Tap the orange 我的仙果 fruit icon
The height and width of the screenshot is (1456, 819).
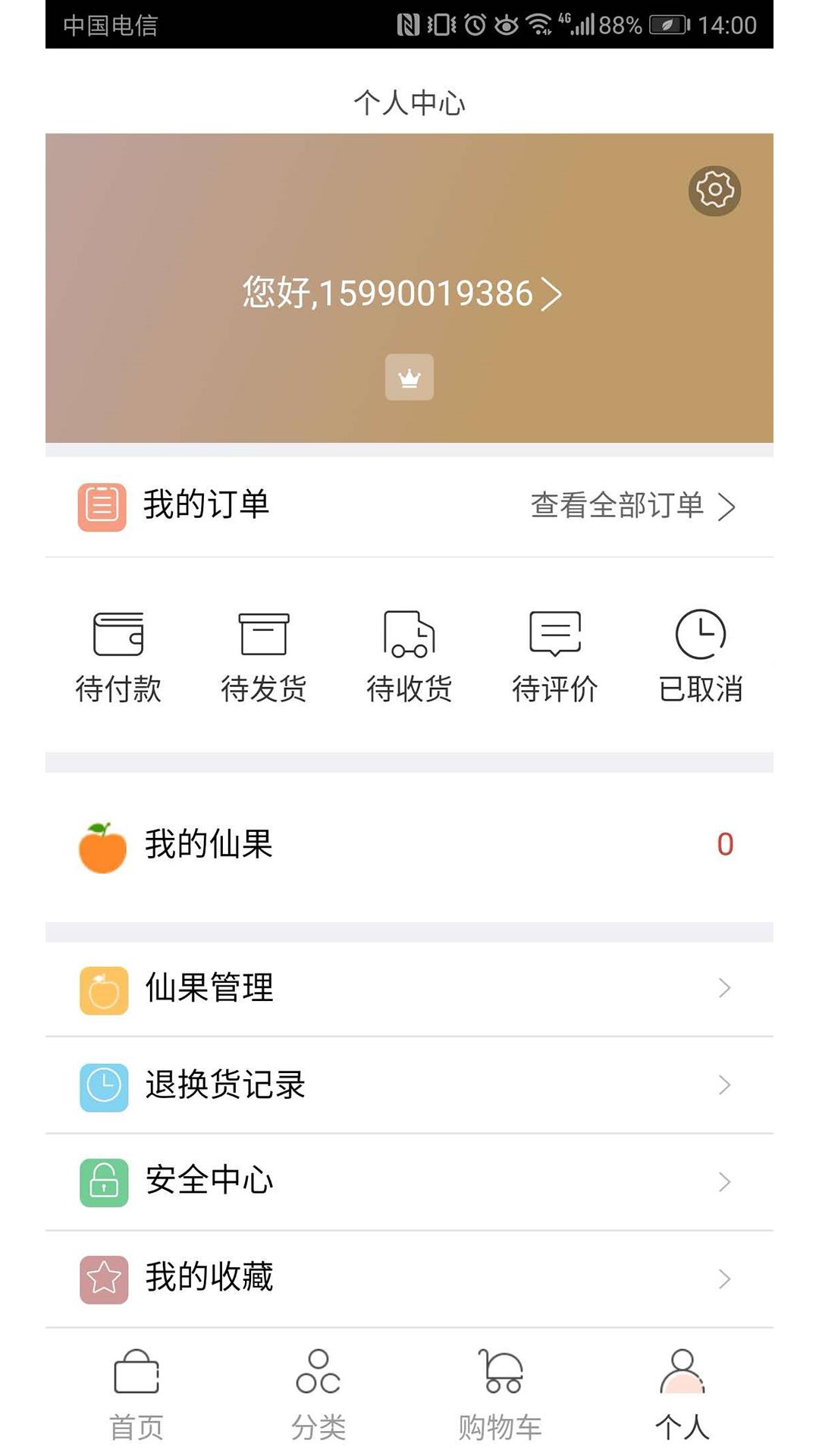tap(102, 844)
